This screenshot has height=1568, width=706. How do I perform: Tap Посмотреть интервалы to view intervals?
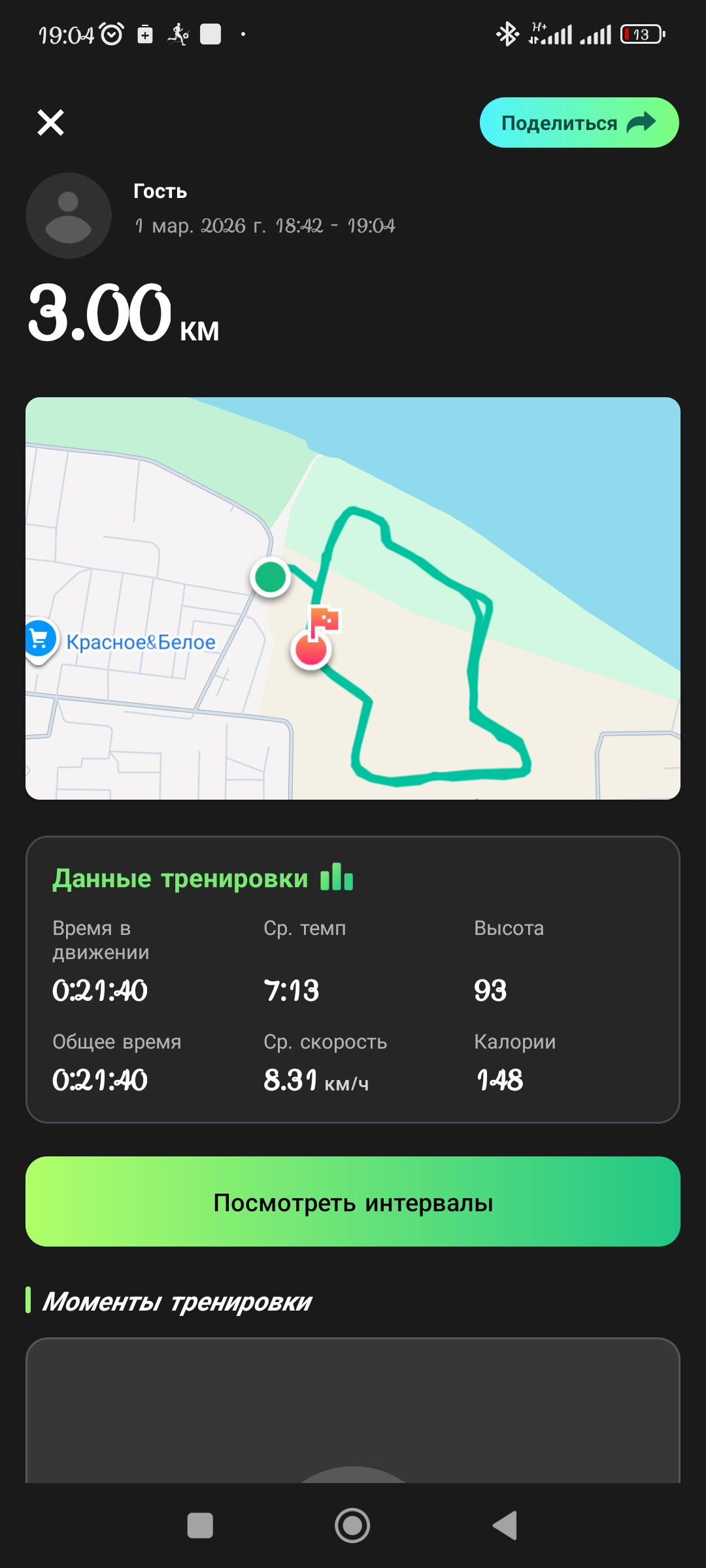click(x=353, y=1202)
